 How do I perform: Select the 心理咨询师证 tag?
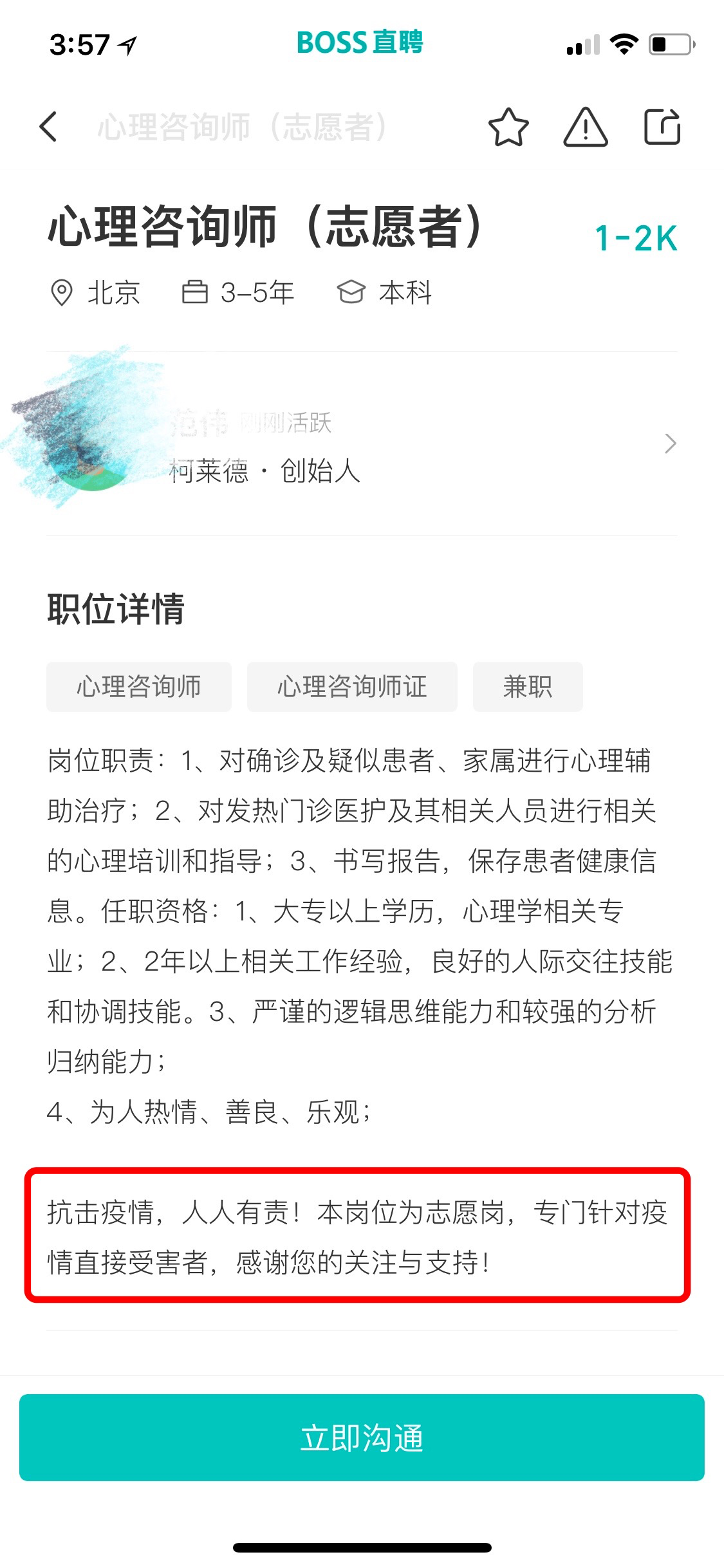[352, 686]
